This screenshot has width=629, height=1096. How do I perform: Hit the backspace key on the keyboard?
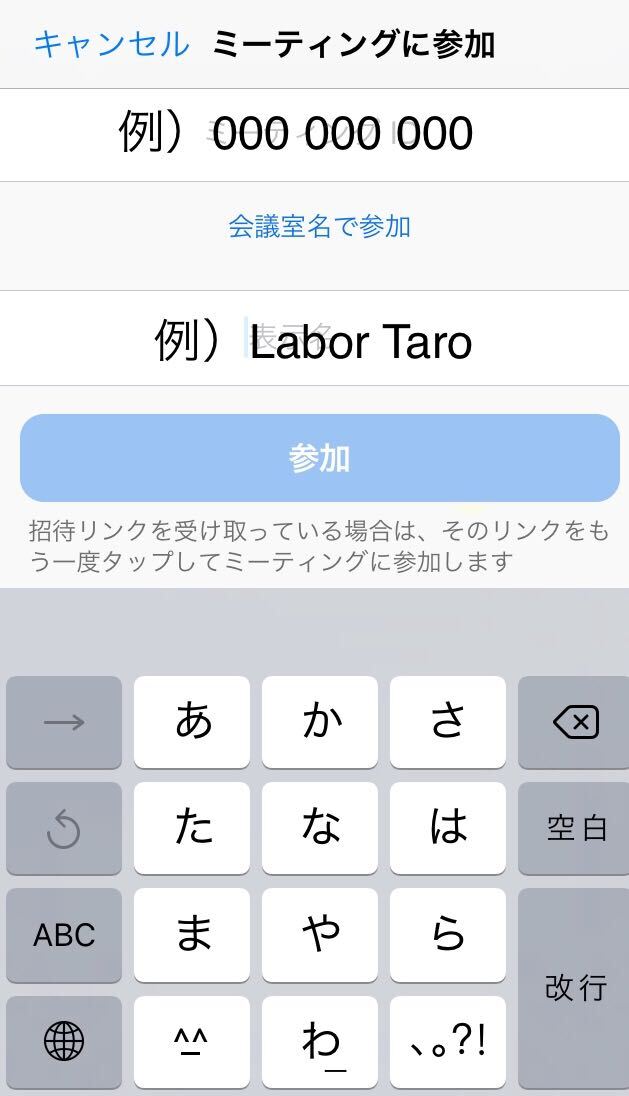click(574, 722)
